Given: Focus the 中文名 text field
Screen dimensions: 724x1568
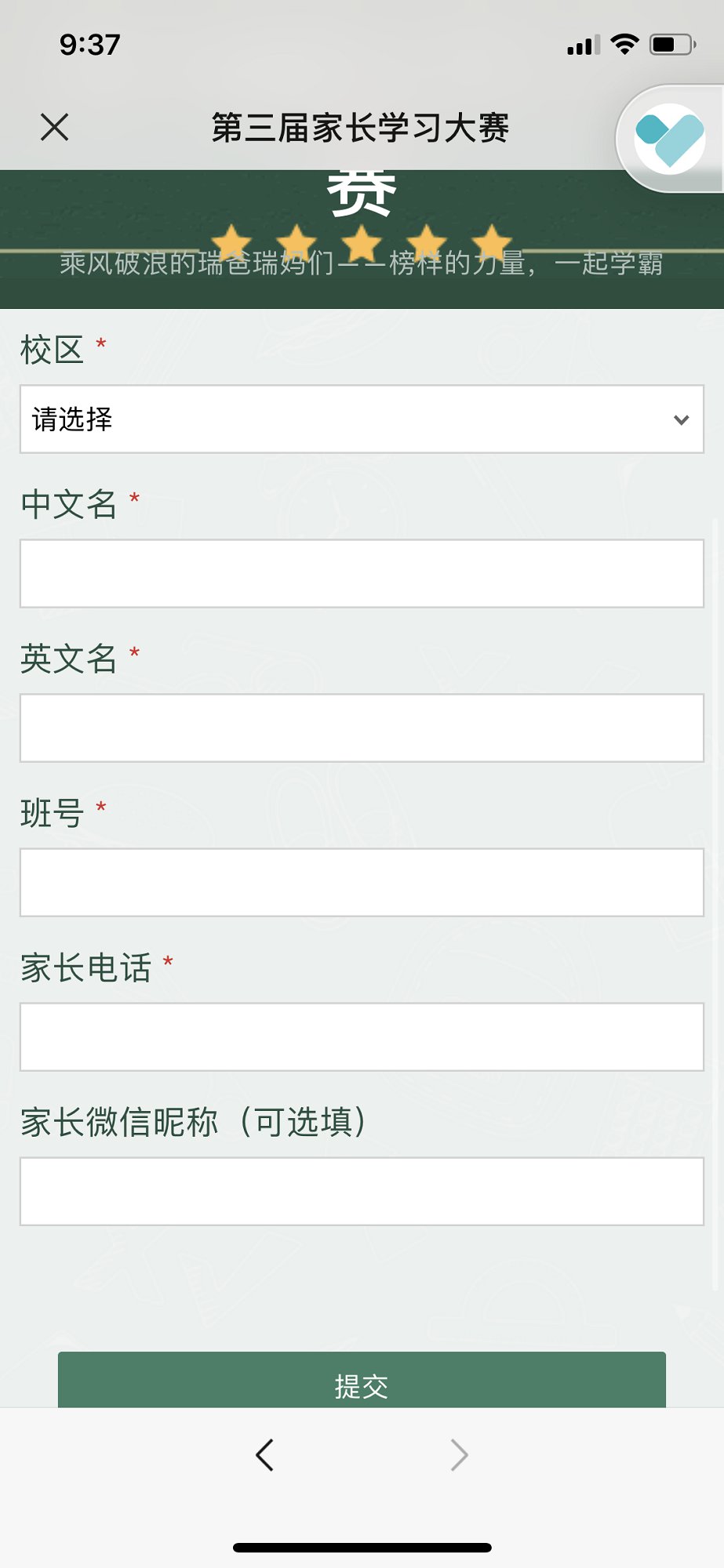Looking at the screenshot, I should [362, 573].
